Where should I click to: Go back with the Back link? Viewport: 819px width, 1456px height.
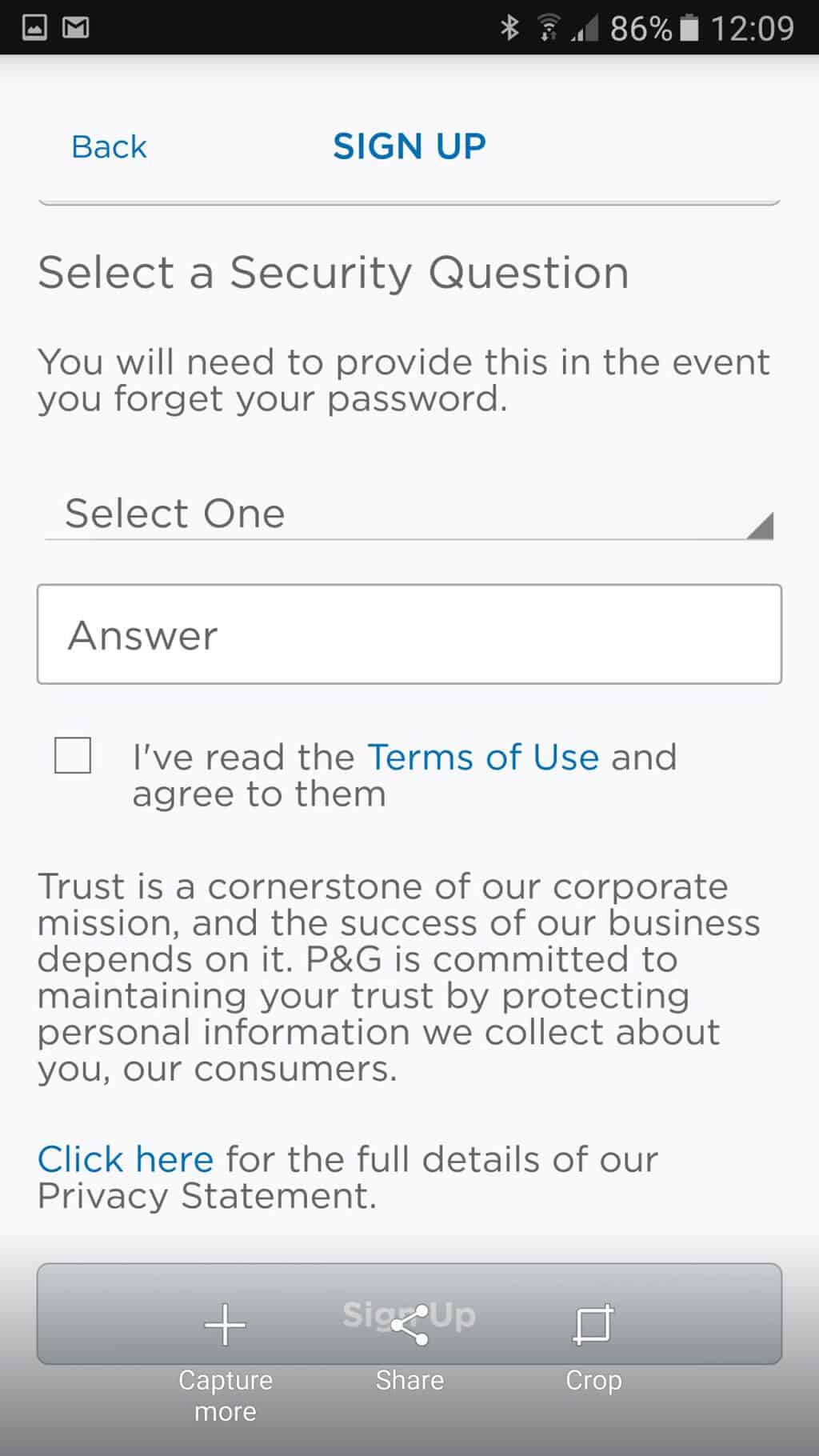point(109,147)
